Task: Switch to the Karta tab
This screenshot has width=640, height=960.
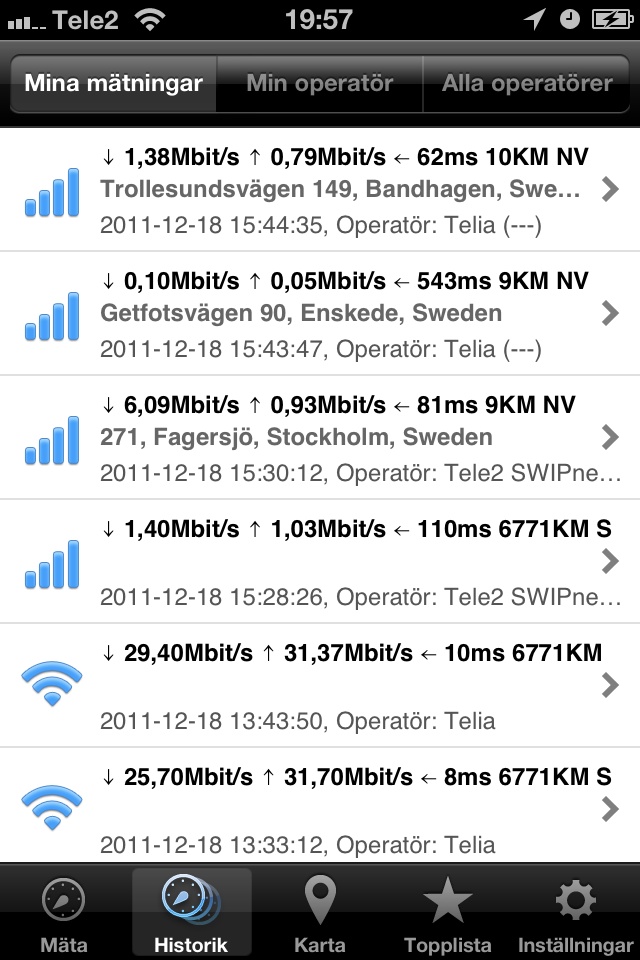Action: tap(320, 914)
